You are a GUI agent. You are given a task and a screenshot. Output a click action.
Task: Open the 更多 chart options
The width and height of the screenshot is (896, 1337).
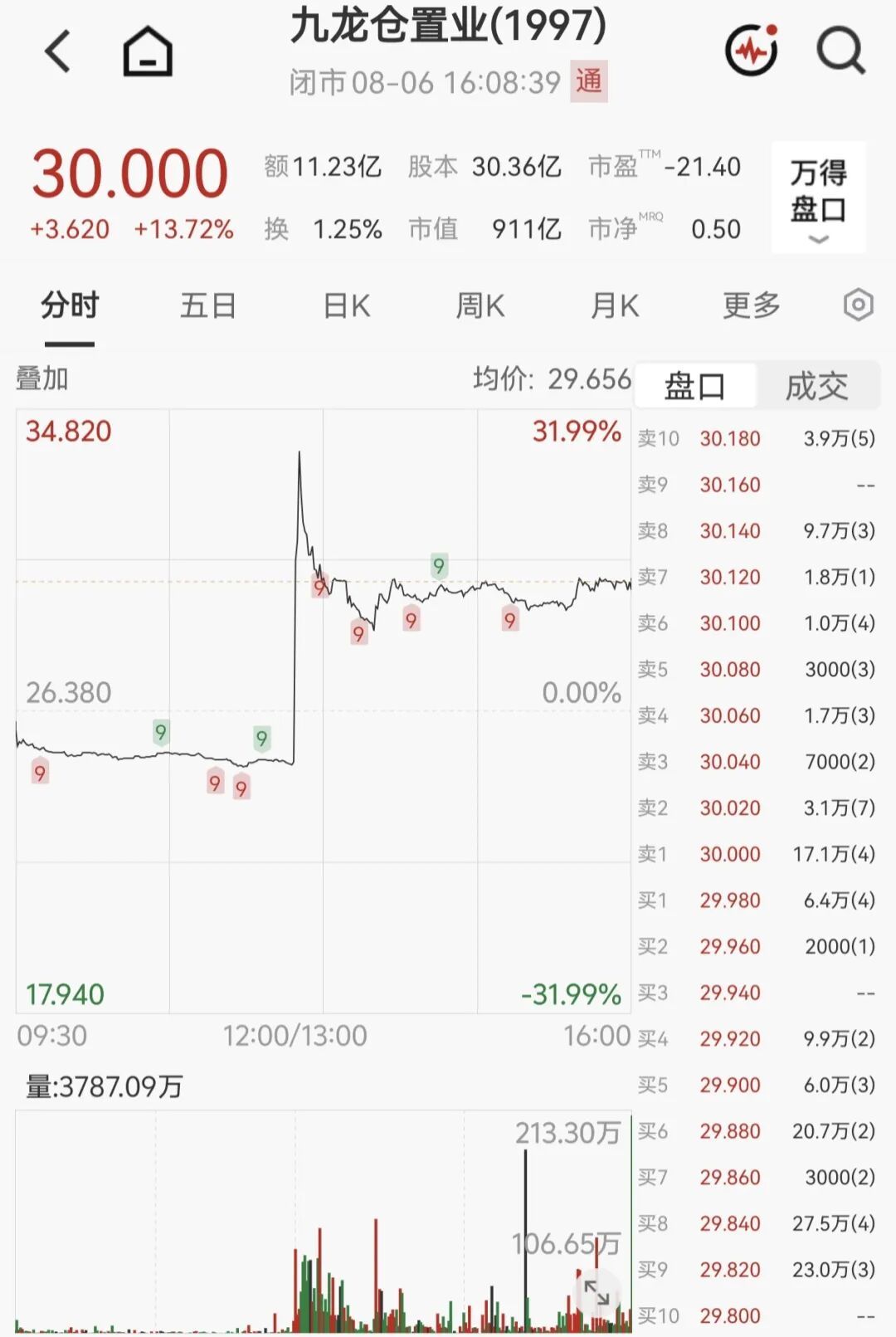752,306
